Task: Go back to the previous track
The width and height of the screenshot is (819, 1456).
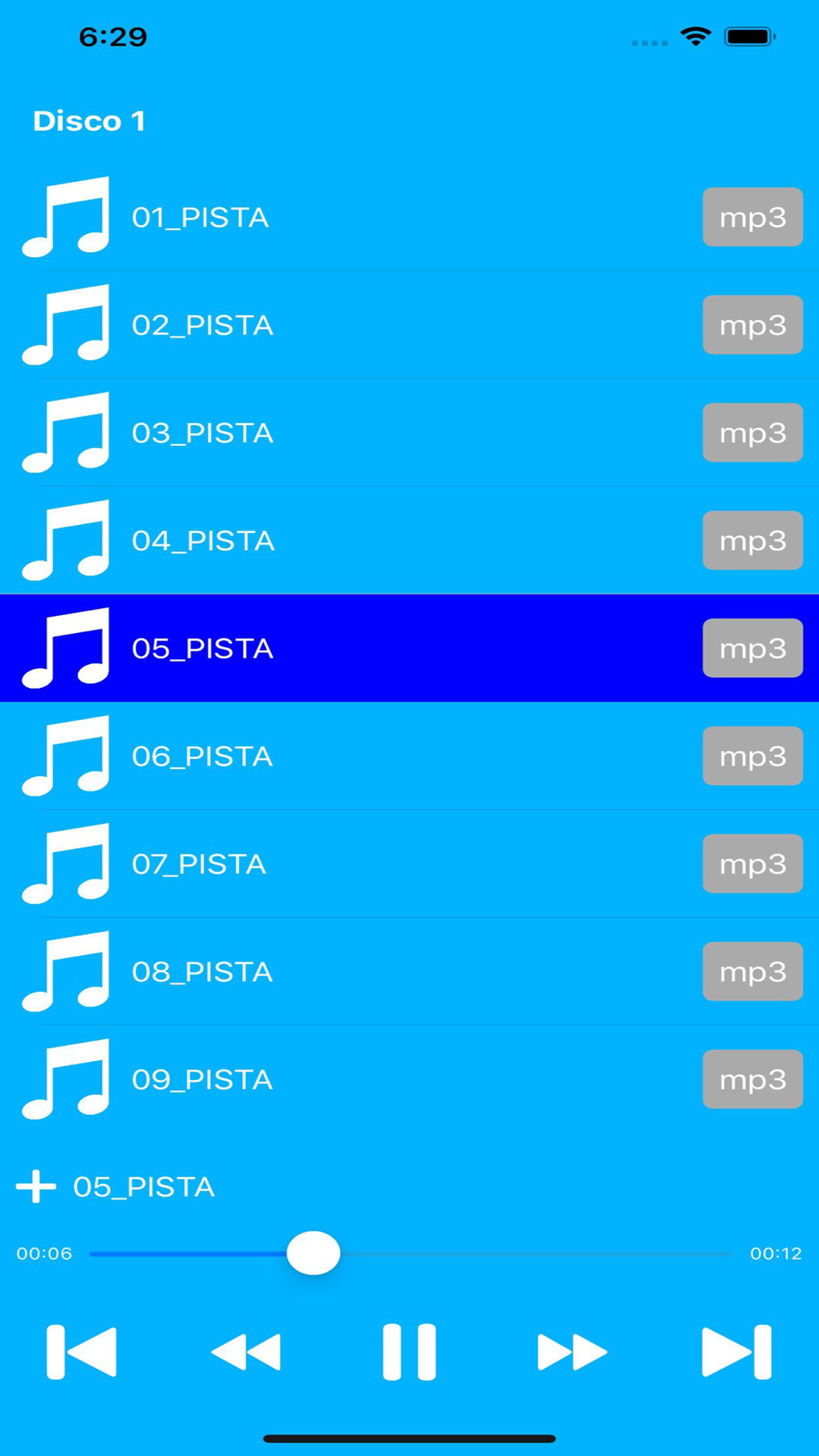Action: [x=81, y=1352]
